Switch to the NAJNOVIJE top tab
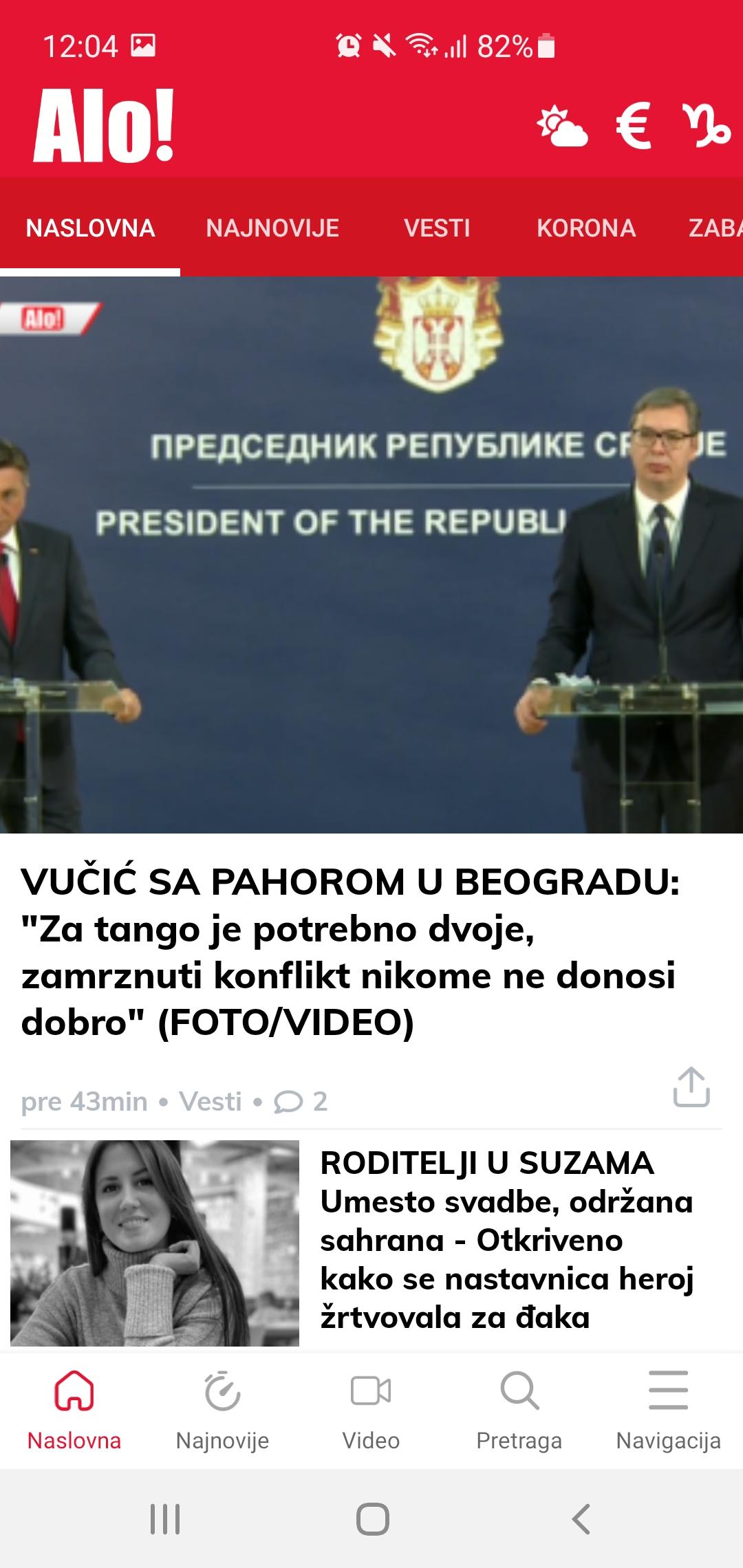This screenshot has width=743, height=1568. 272,228
